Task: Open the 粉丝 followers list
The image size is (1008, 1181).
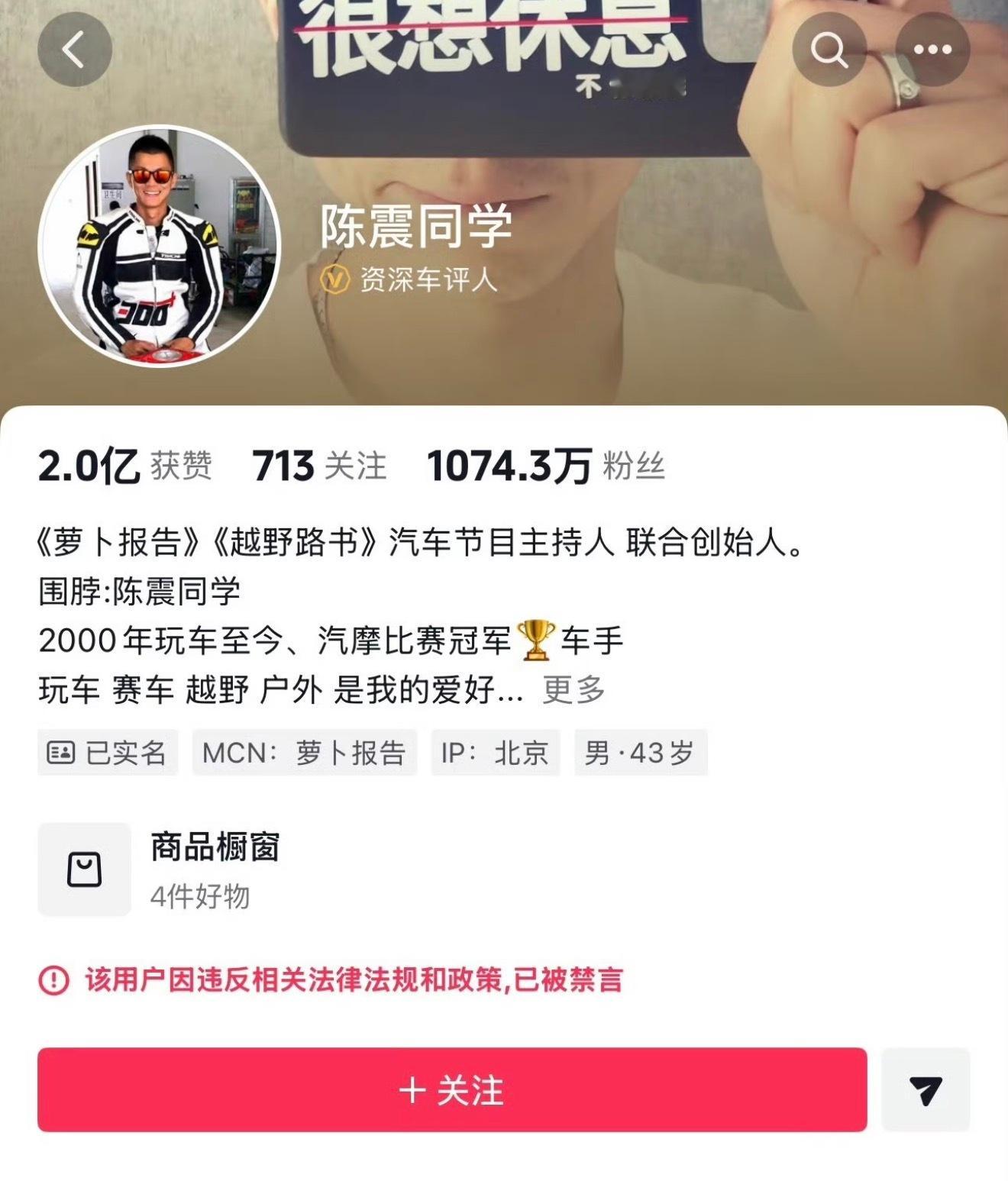Action: [x=547, y=469]
